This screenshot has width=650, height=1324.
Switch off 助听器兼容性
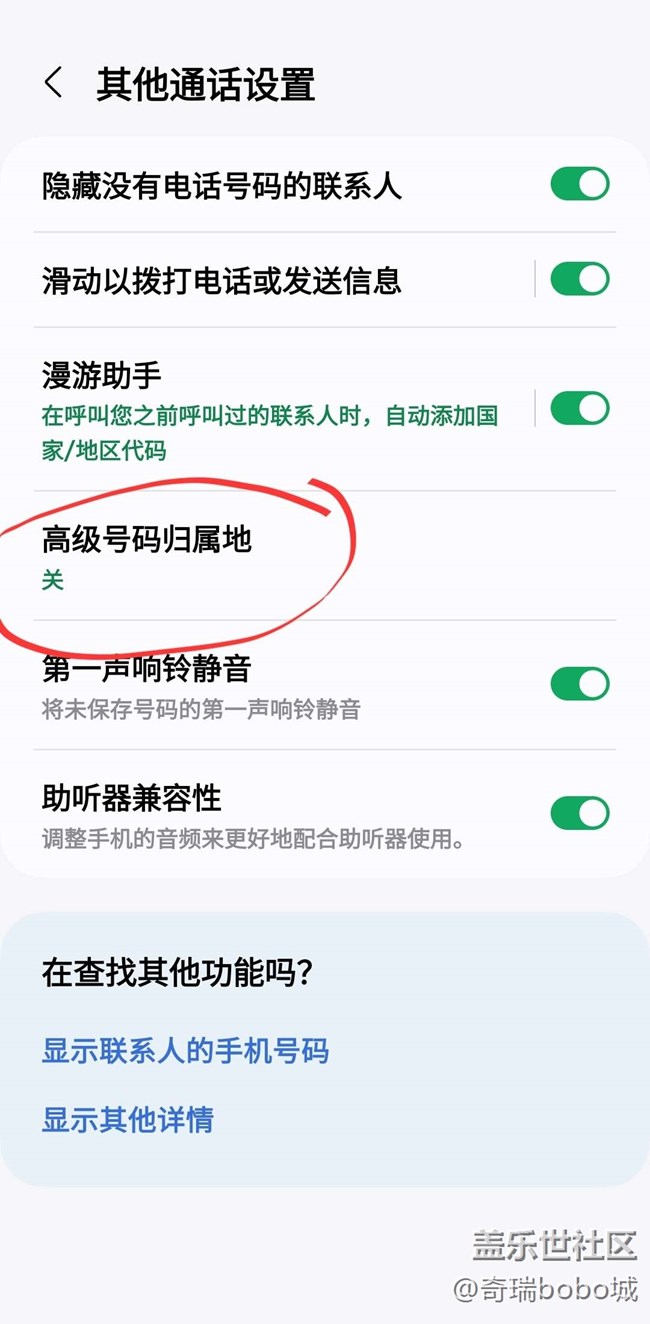[x=580, y=813]
